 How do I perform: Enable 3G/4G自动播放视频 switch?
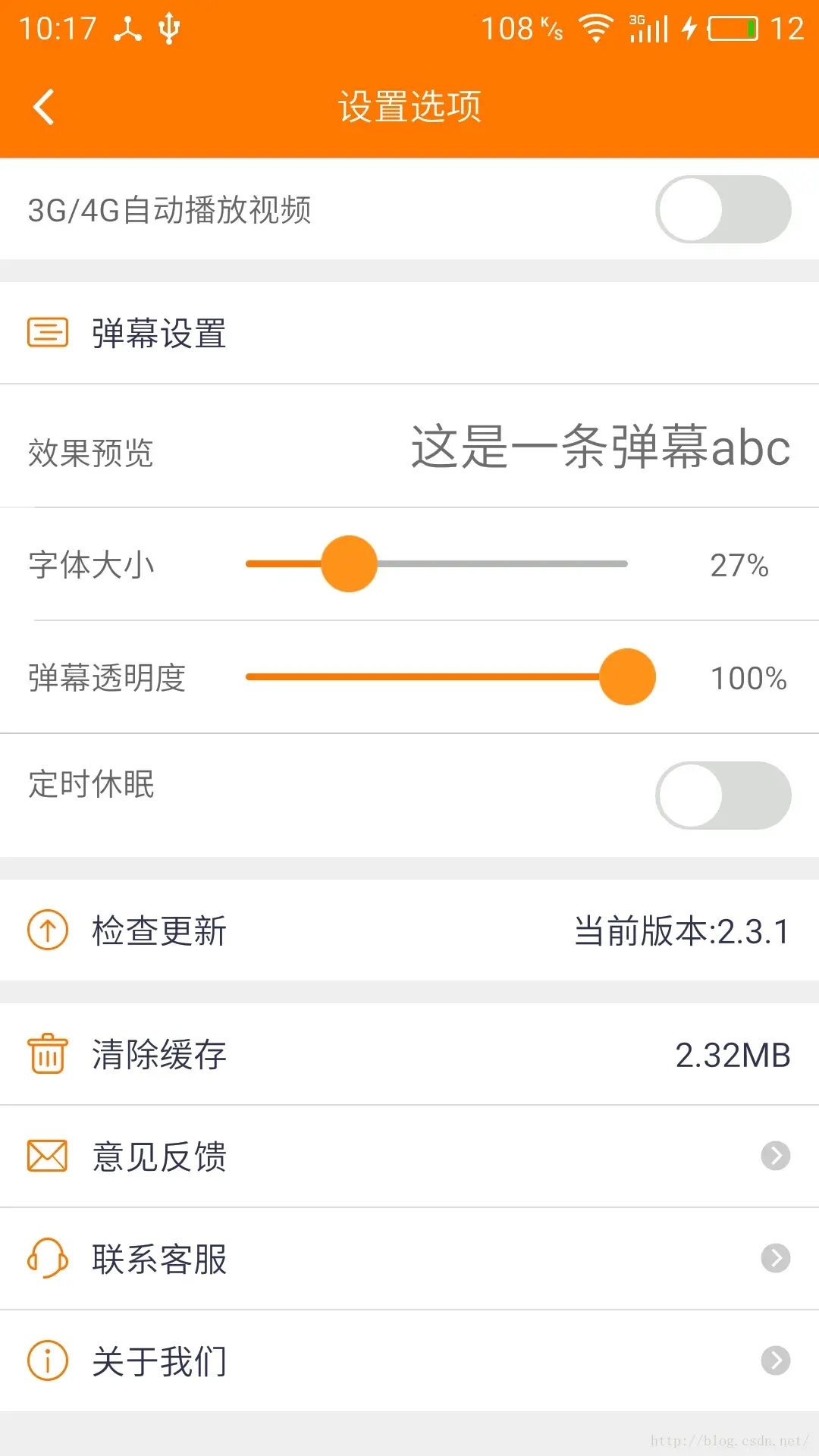(723, 209)
